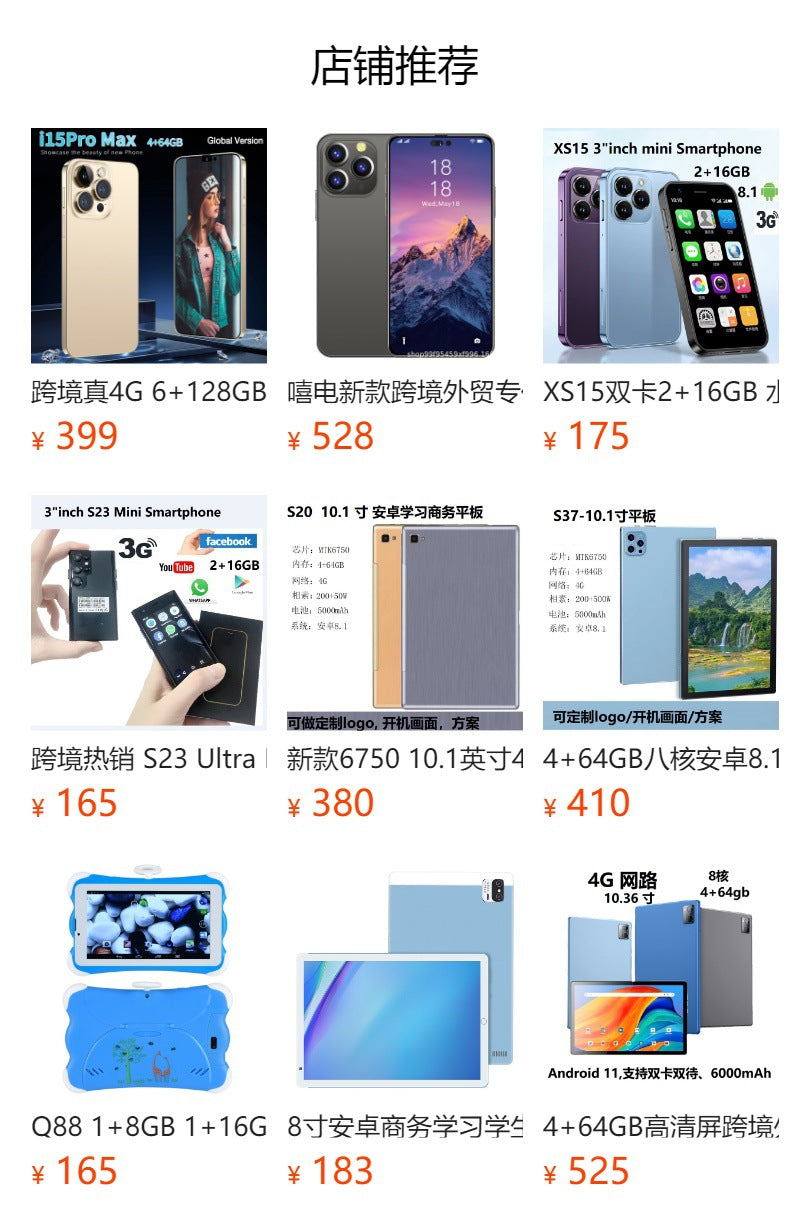Open the Q88 1+8GB kids tablet listing

(x=149, y=981)
